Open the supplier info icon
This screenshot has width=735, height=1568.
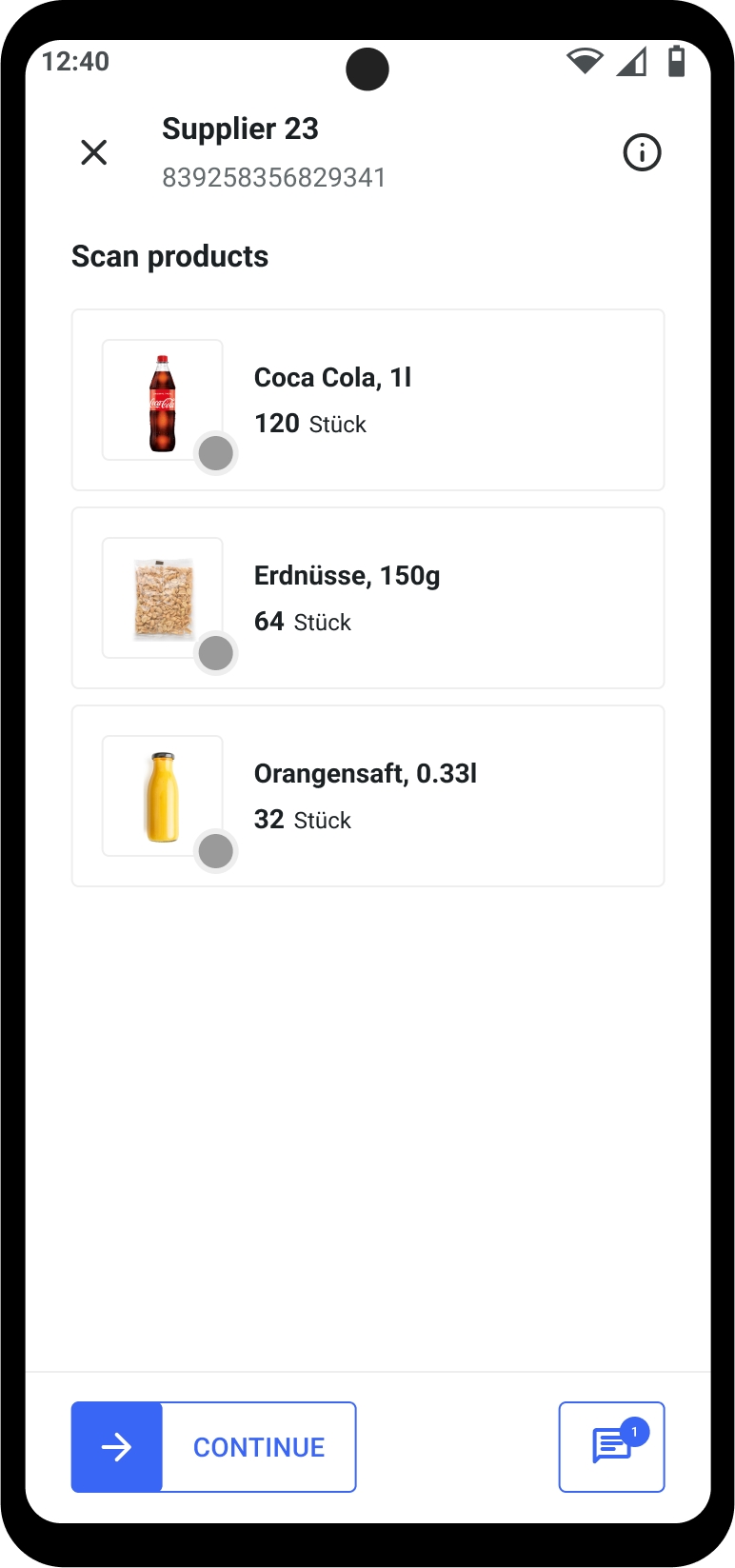point(642,152)
